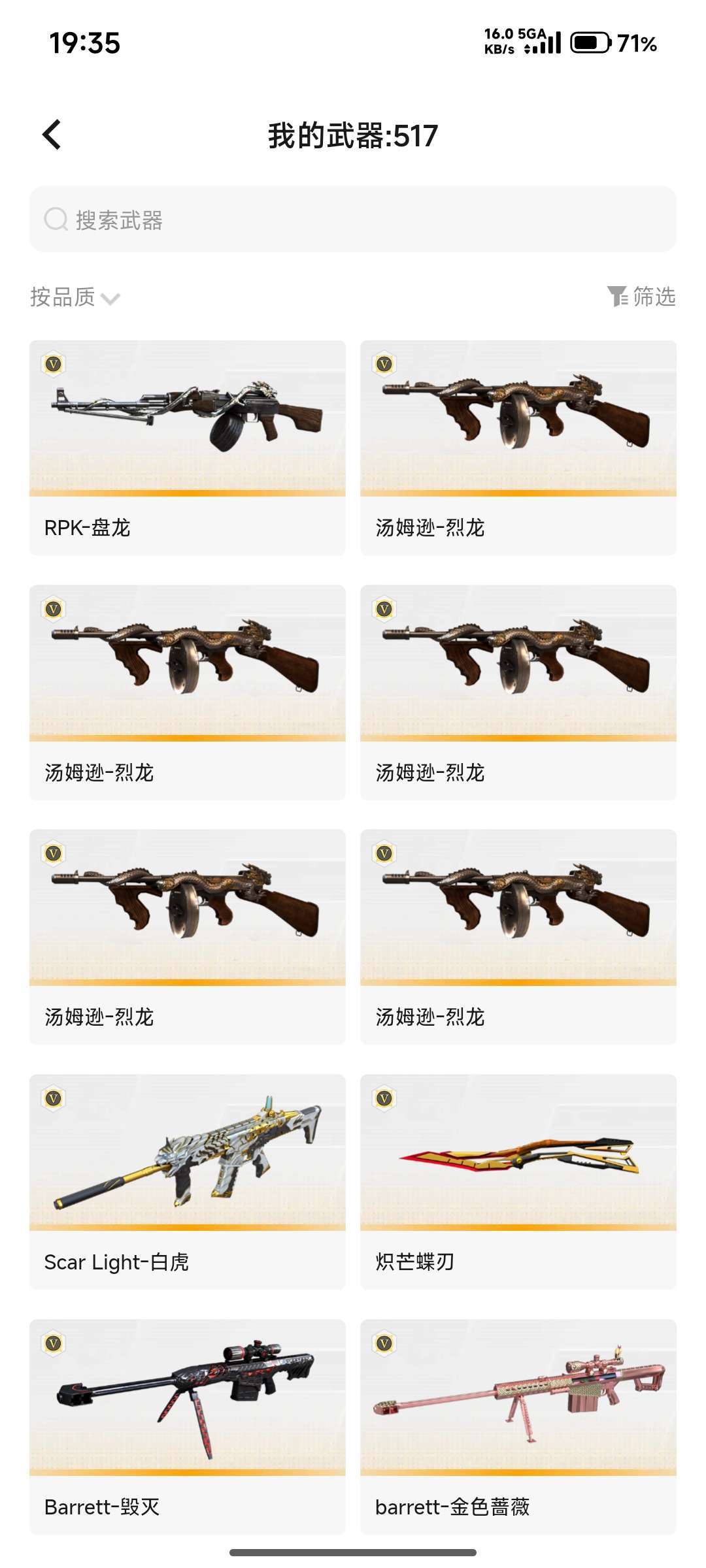
Task: View the Scar Light-白虎 weapon
Action: point(187,1181)
